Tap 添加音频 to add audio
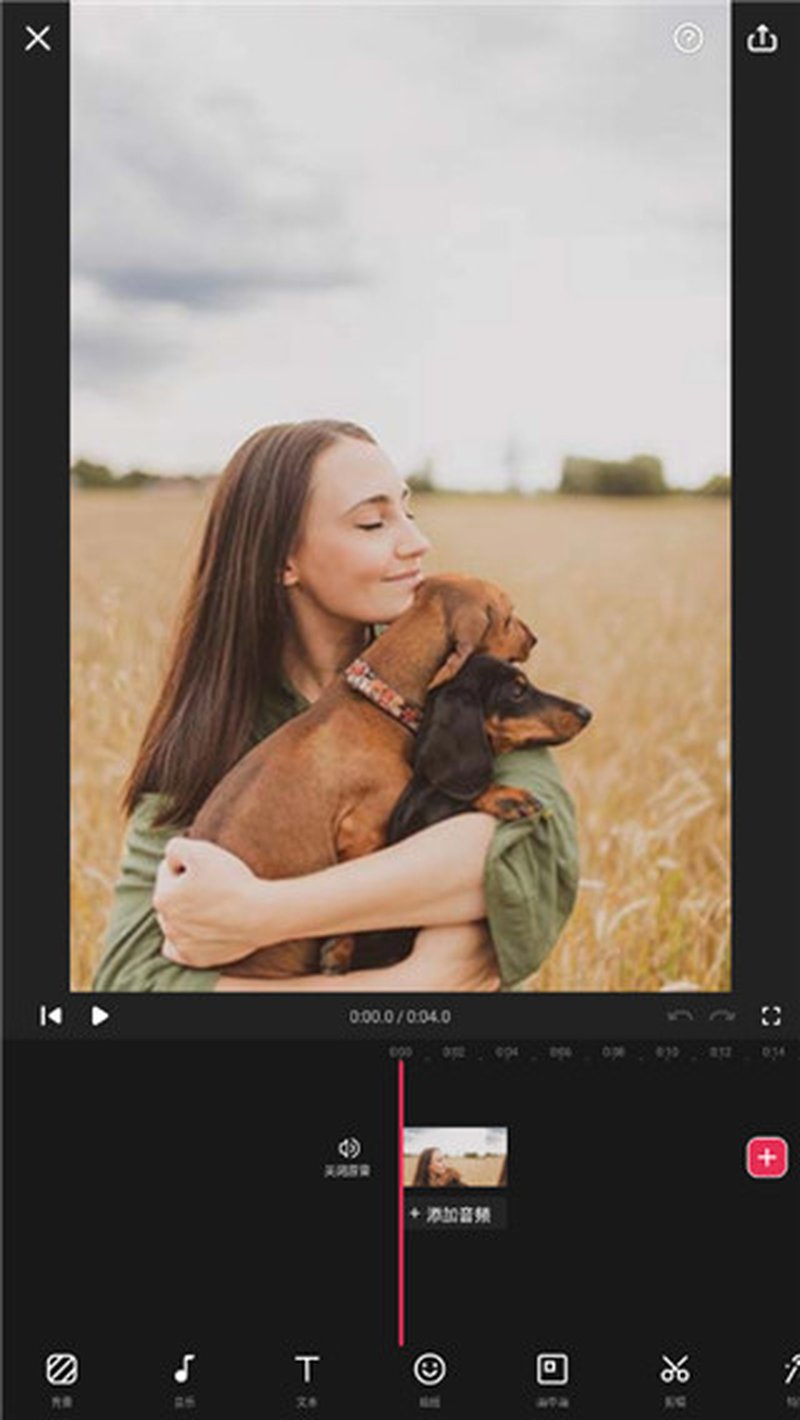The image size is (800, 1420). pyautogui.click(x=457, y=1214)
